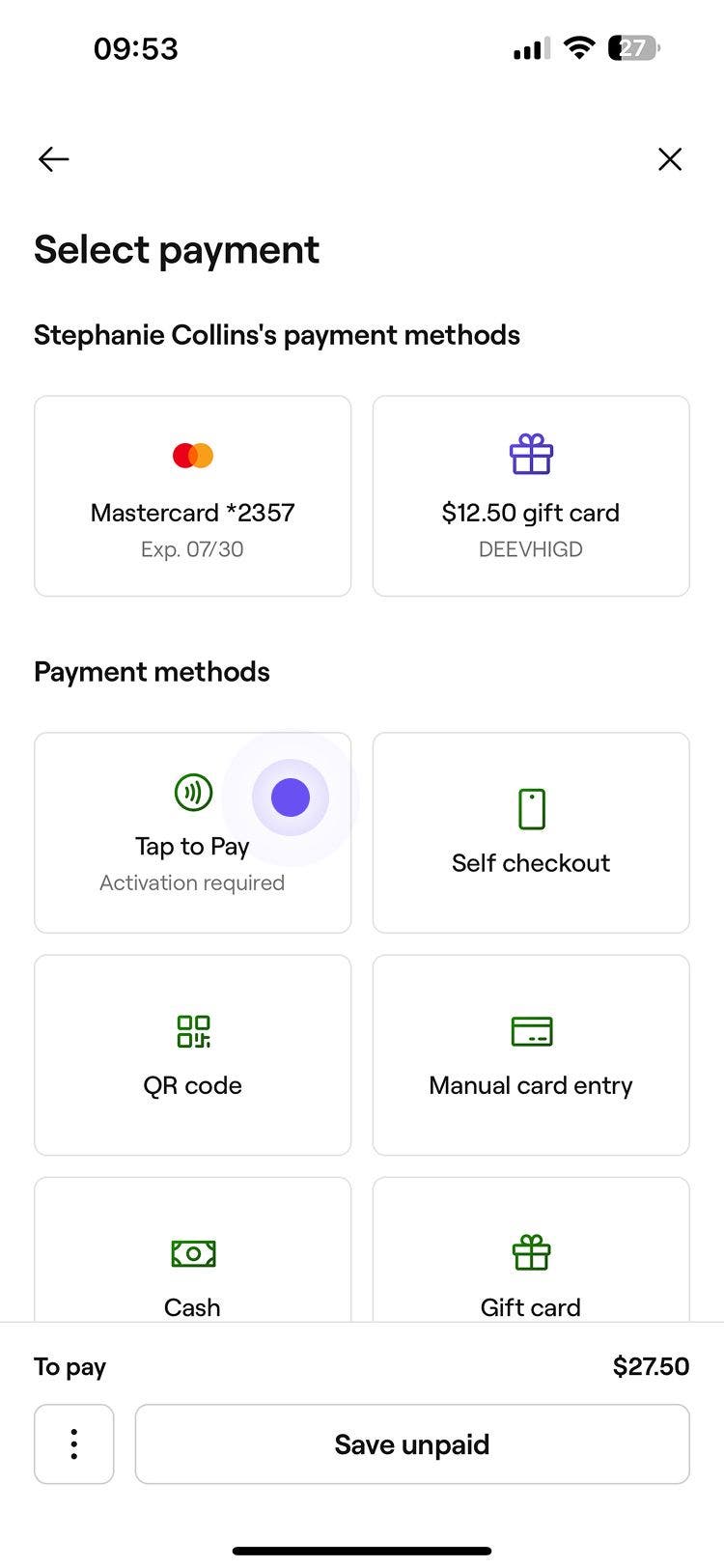Screen dimensions: 724x1568
Task: Tap the purple gift box icon
Action: 530,455
